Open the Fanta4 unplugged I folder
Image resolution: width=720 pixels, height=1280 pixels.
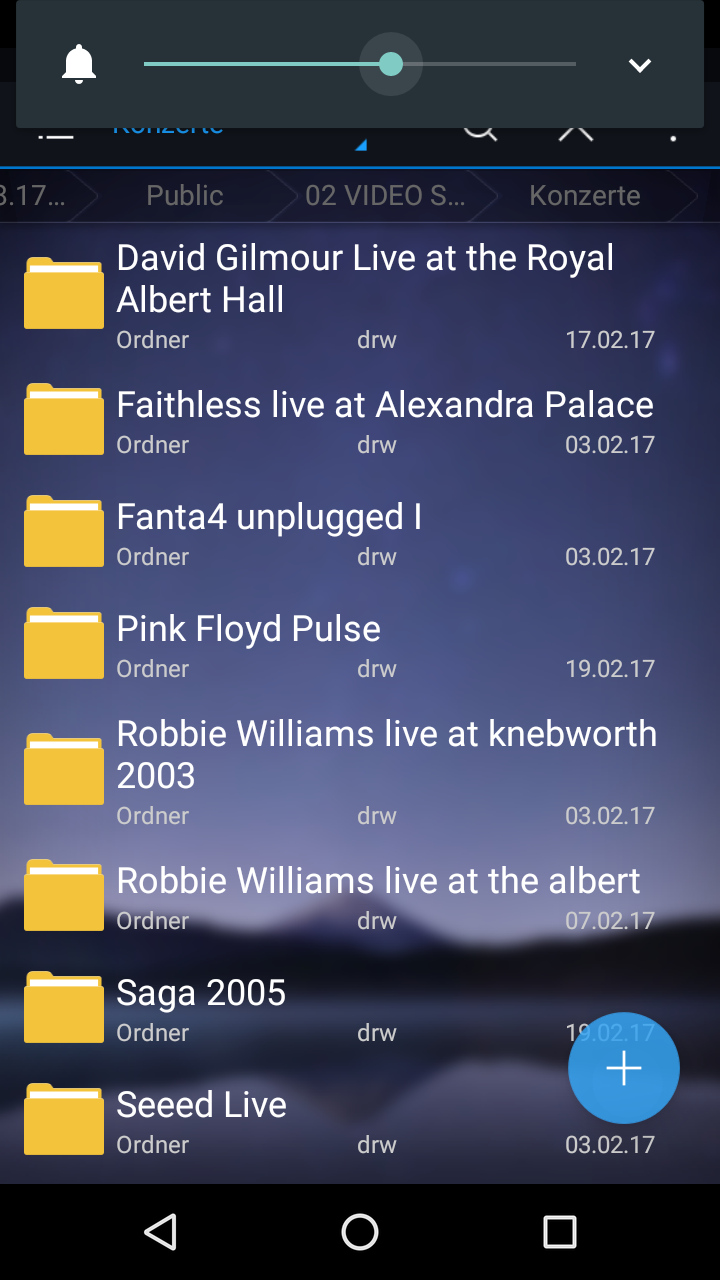[360, 533]
